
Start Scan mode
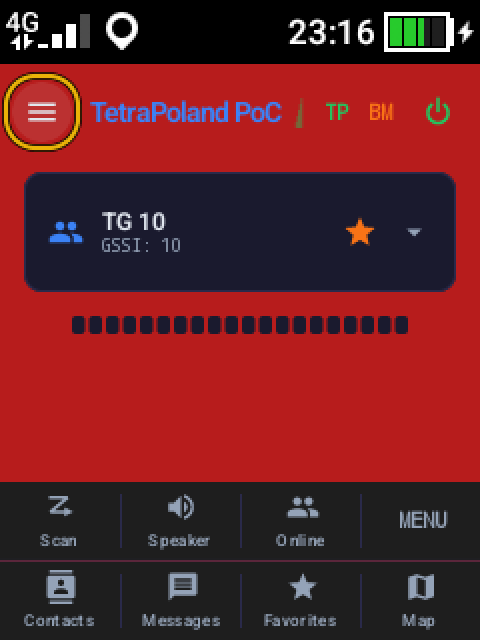point(60,521)
